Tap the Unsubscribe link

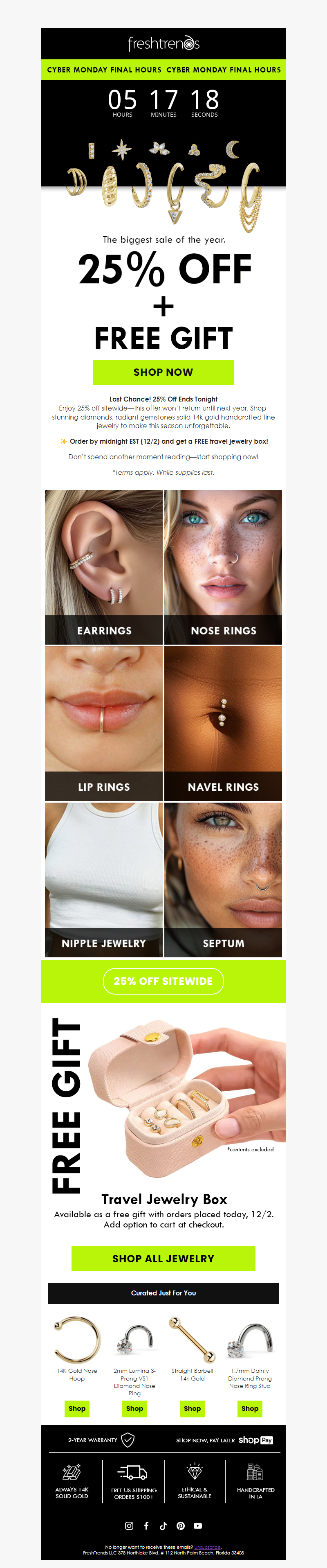(207, 1547)
